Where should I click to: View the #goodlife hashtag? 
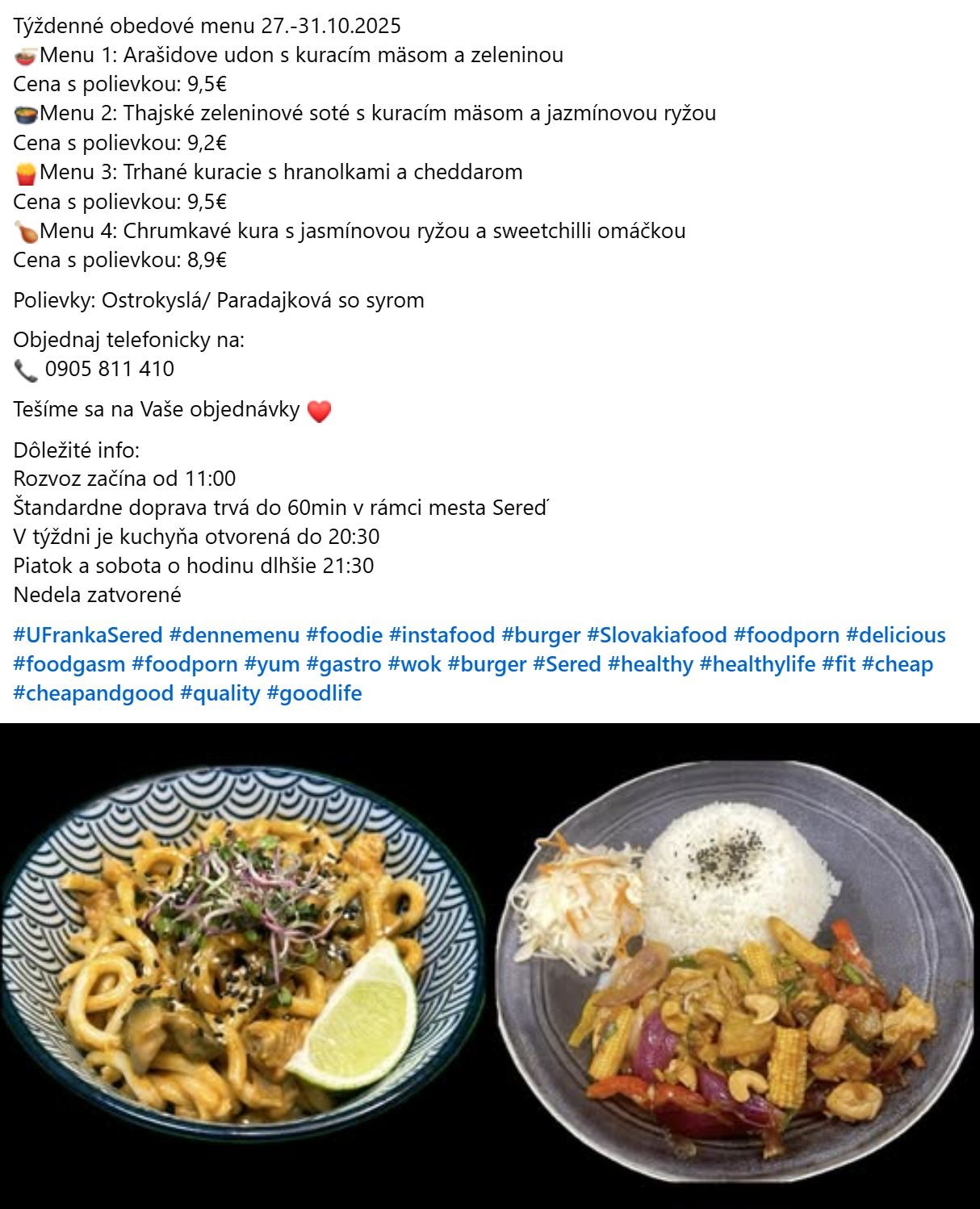point(314,693)
